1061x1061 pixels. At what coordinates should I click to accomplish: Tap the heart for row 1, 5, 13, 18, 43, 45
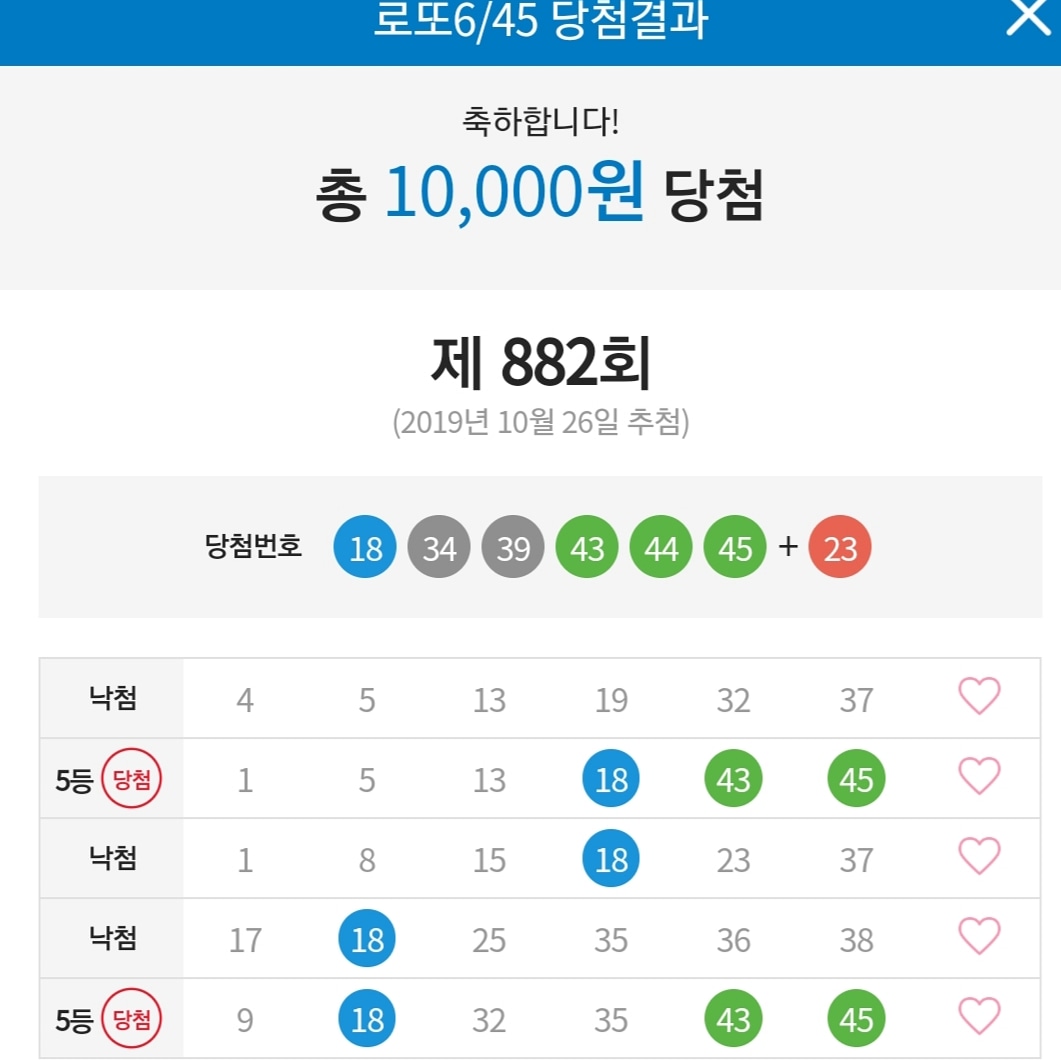click(979, 777)
